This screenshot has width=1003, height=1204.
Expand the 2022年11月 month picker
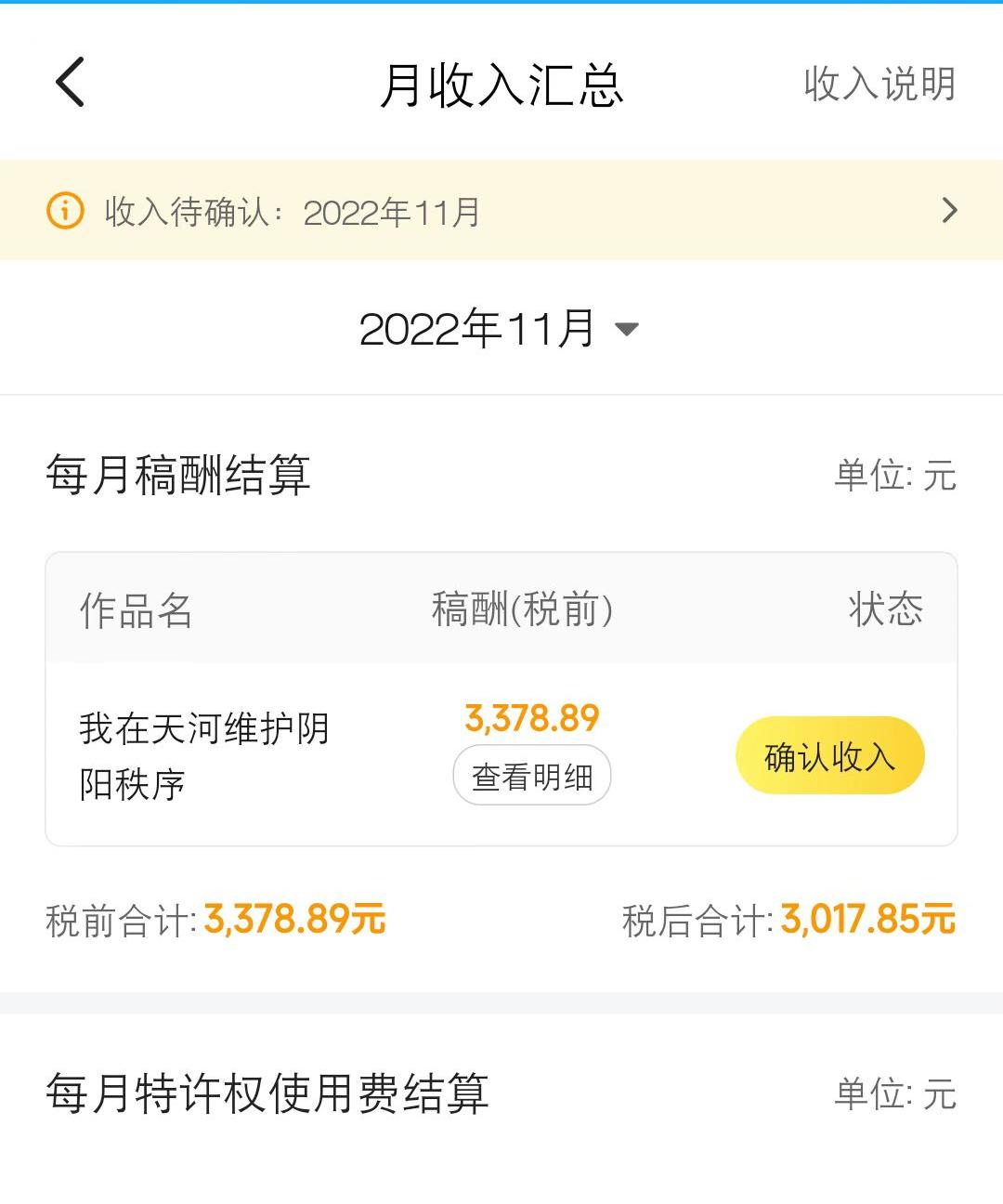(499, 329)
